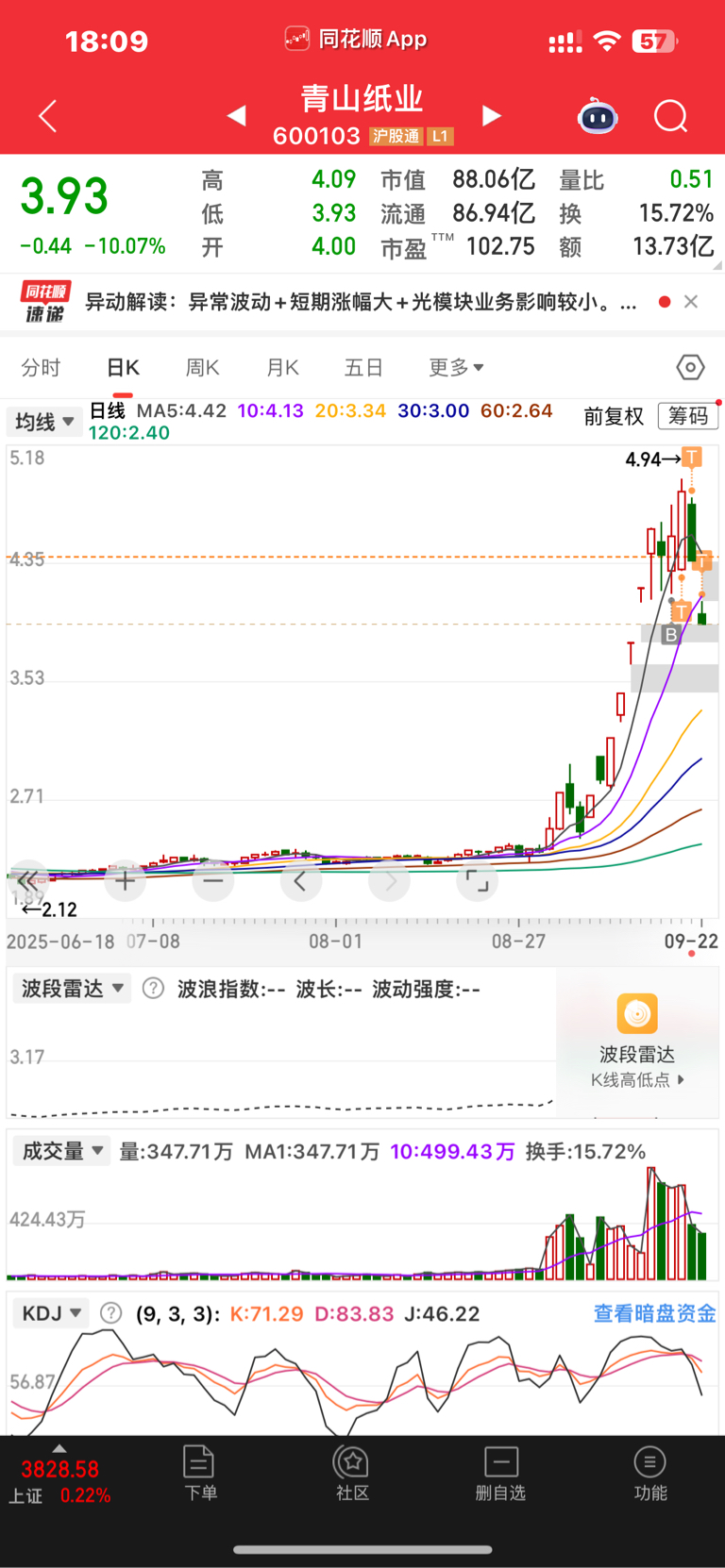Open the 均线 indicator dropdown
This screenshot has width=725, height=1568.
point(43,421)
